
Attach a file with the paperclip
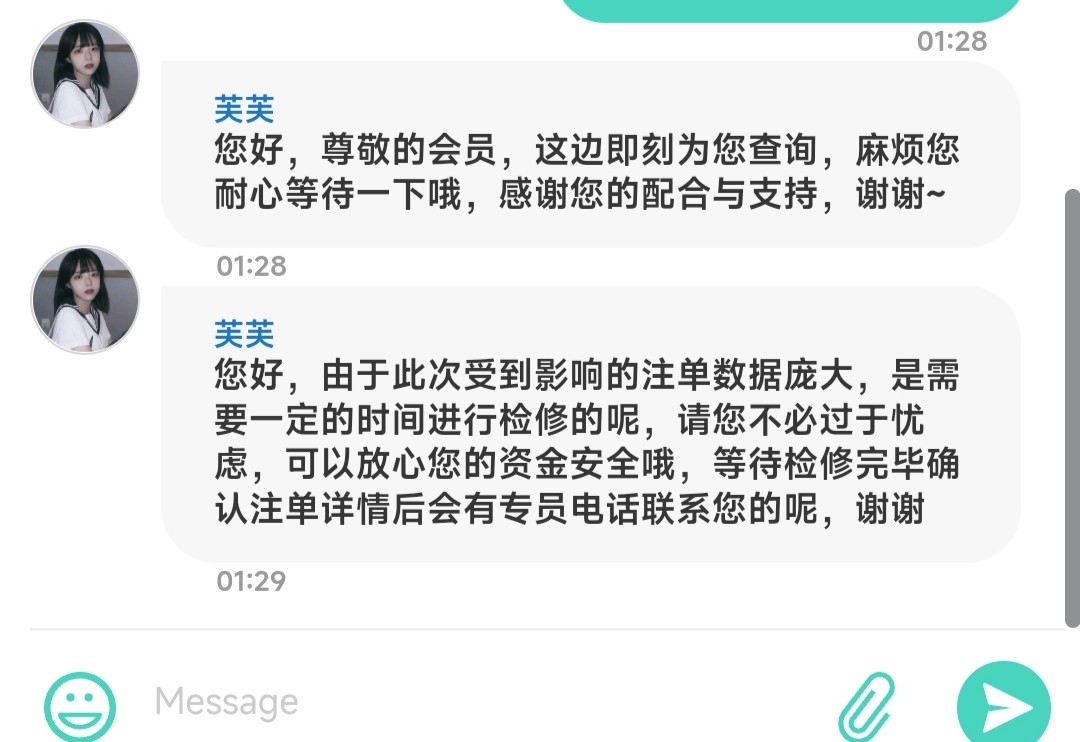866,706
